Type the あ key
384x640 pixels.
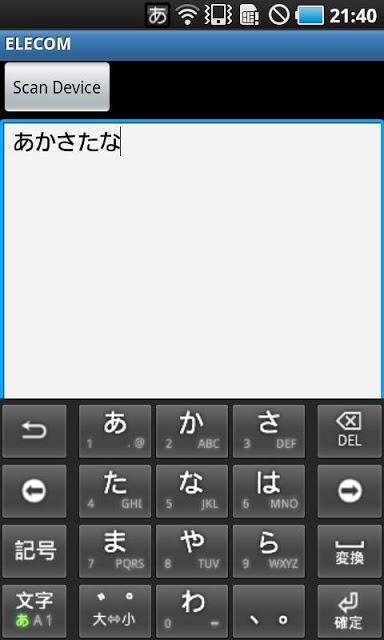115,431
